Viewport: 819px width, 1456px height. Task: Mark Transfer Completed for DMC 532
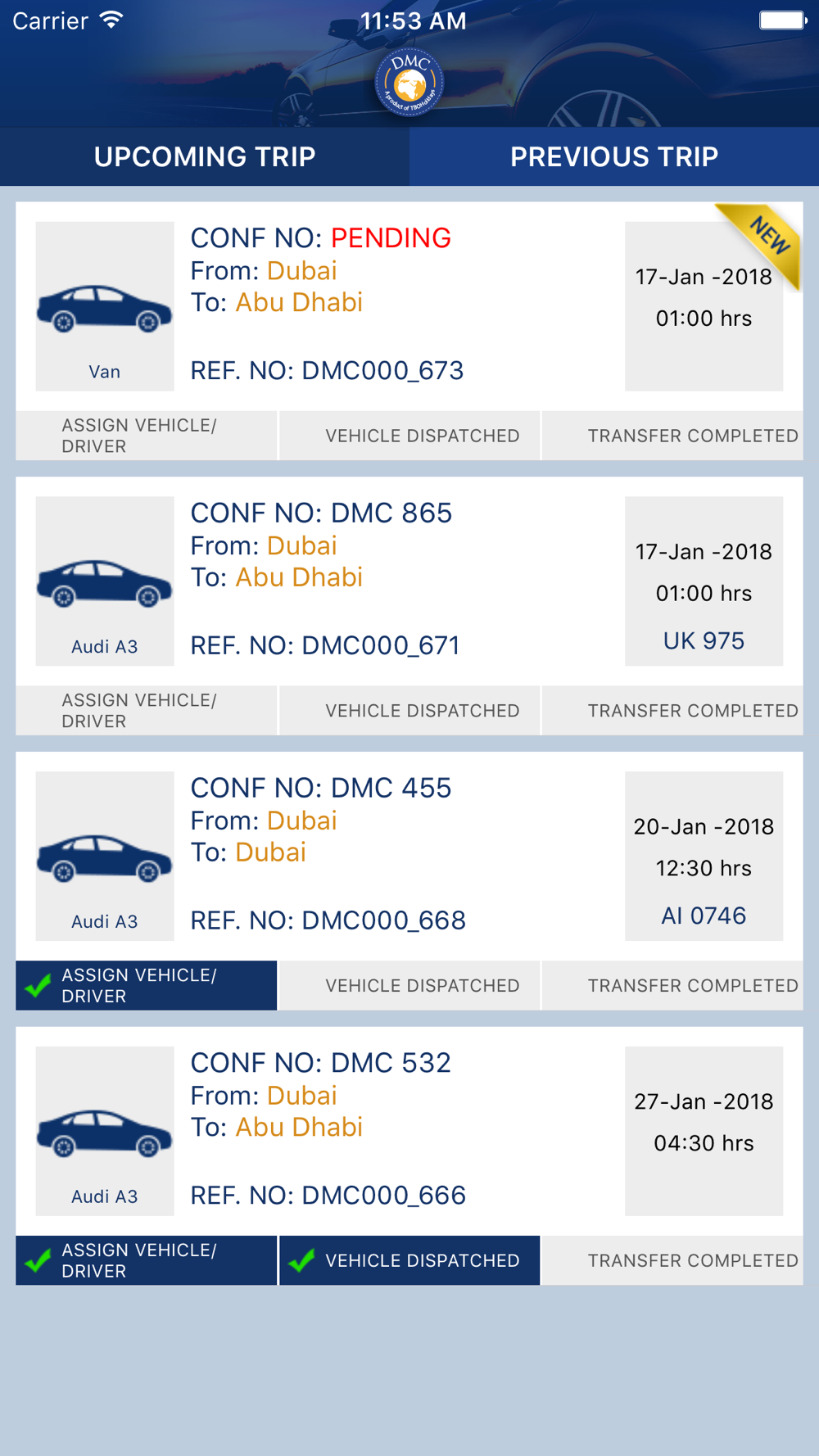(x=672, y=1261)
